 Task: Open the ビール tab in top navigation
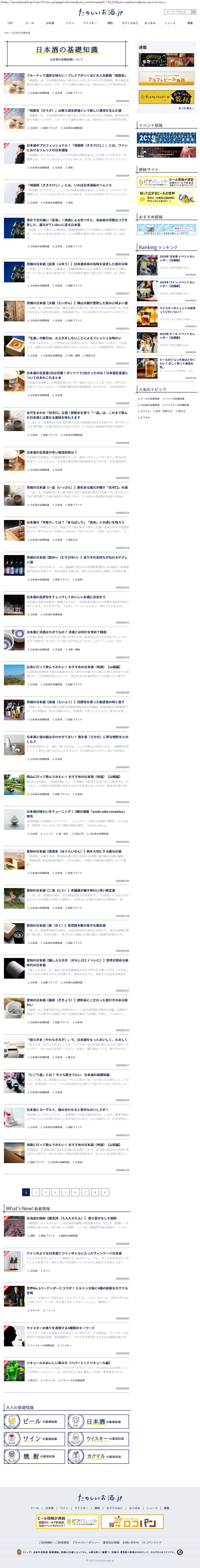tap(30, 23)
